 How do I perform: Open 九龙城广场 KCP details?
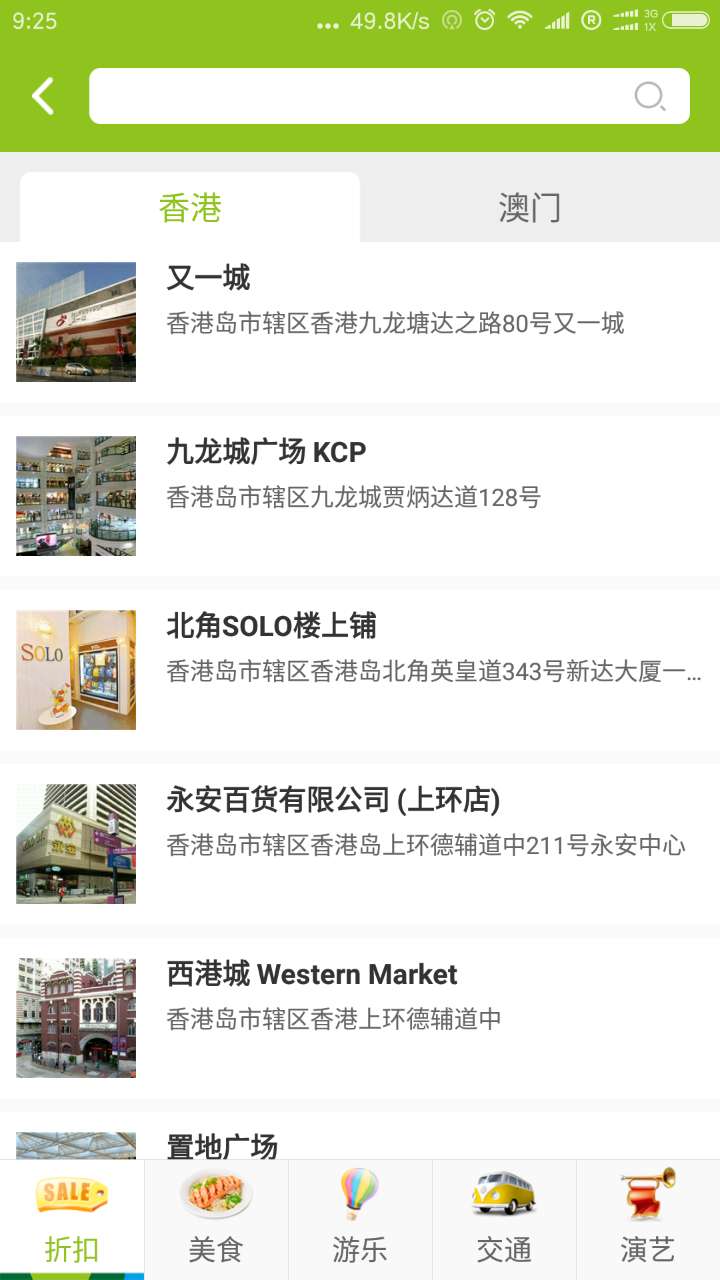click(360, 495)
